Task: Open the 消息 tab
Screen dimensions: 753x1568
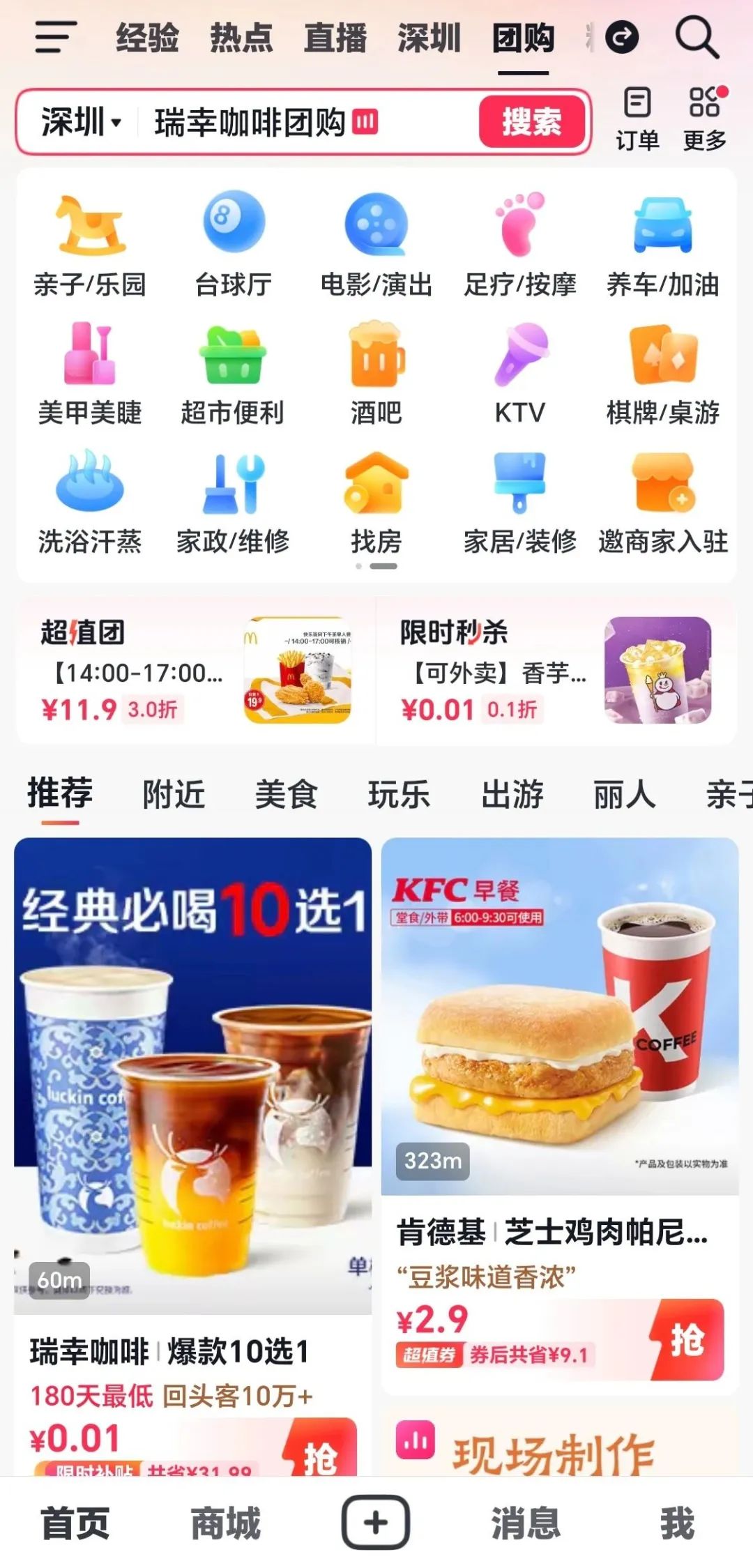Action: pyautogui.click(x=526, y=1523)
